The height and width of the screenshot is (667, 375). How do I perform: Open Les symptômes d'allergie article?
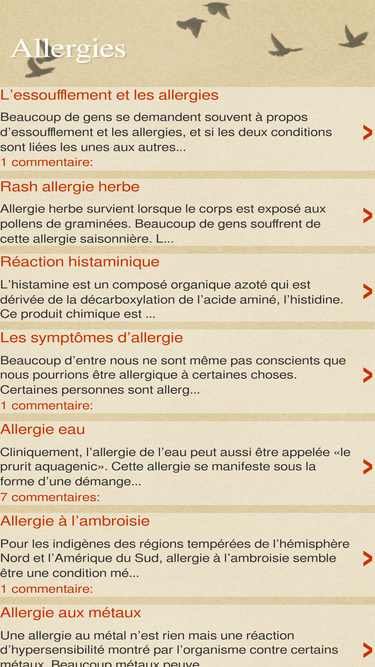tap(91, 338)
